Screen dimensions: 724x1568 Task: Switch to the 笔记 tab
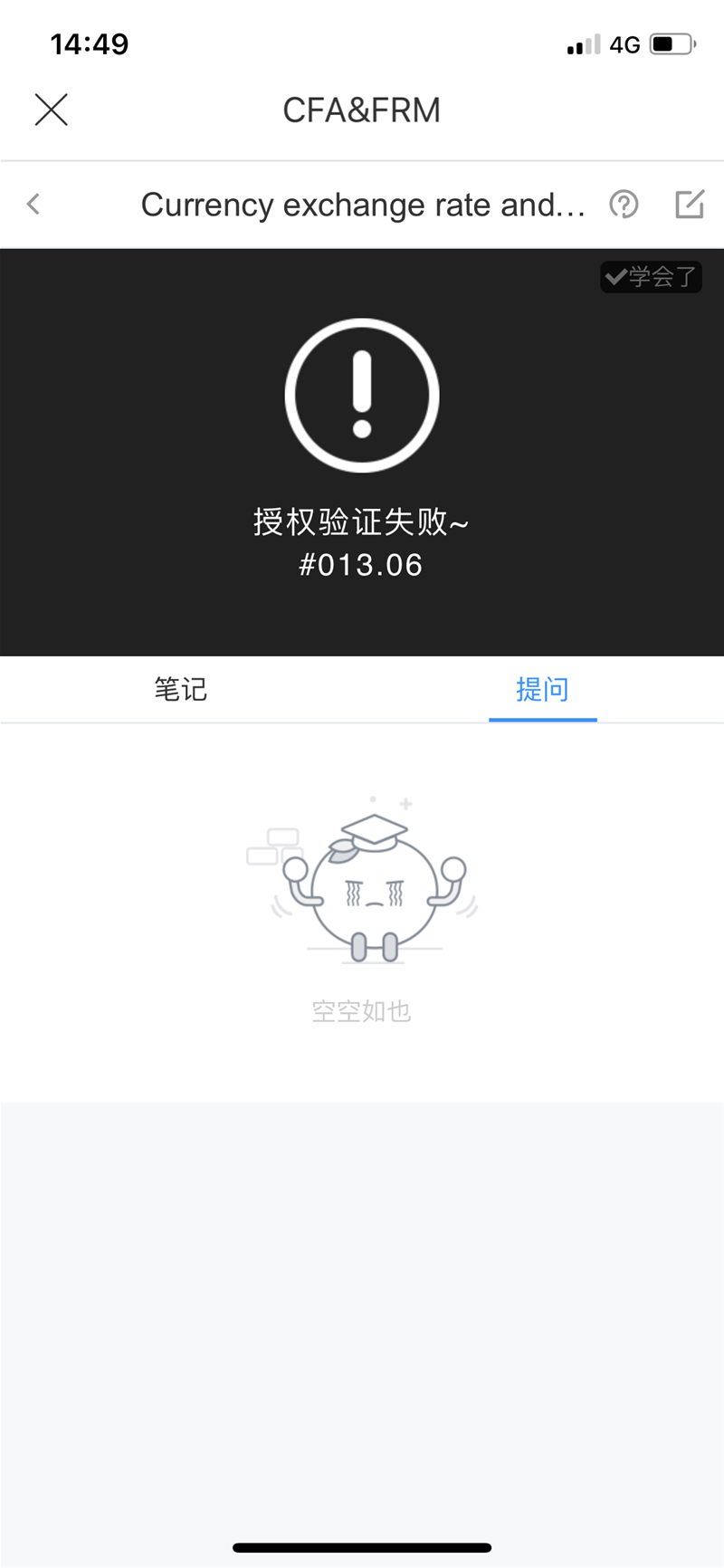pyautogui.click(x=180, y=690)
